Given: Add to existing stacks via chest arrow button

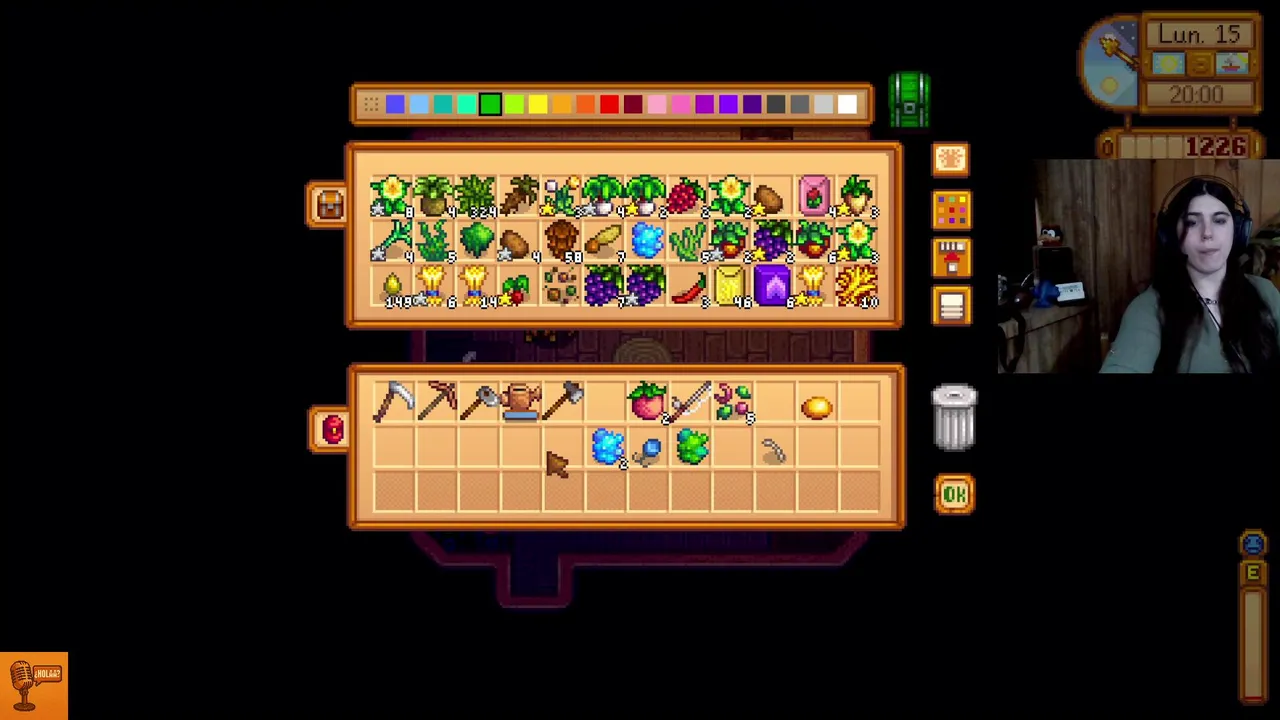Looking at the screenshot, I should [951, 257].
